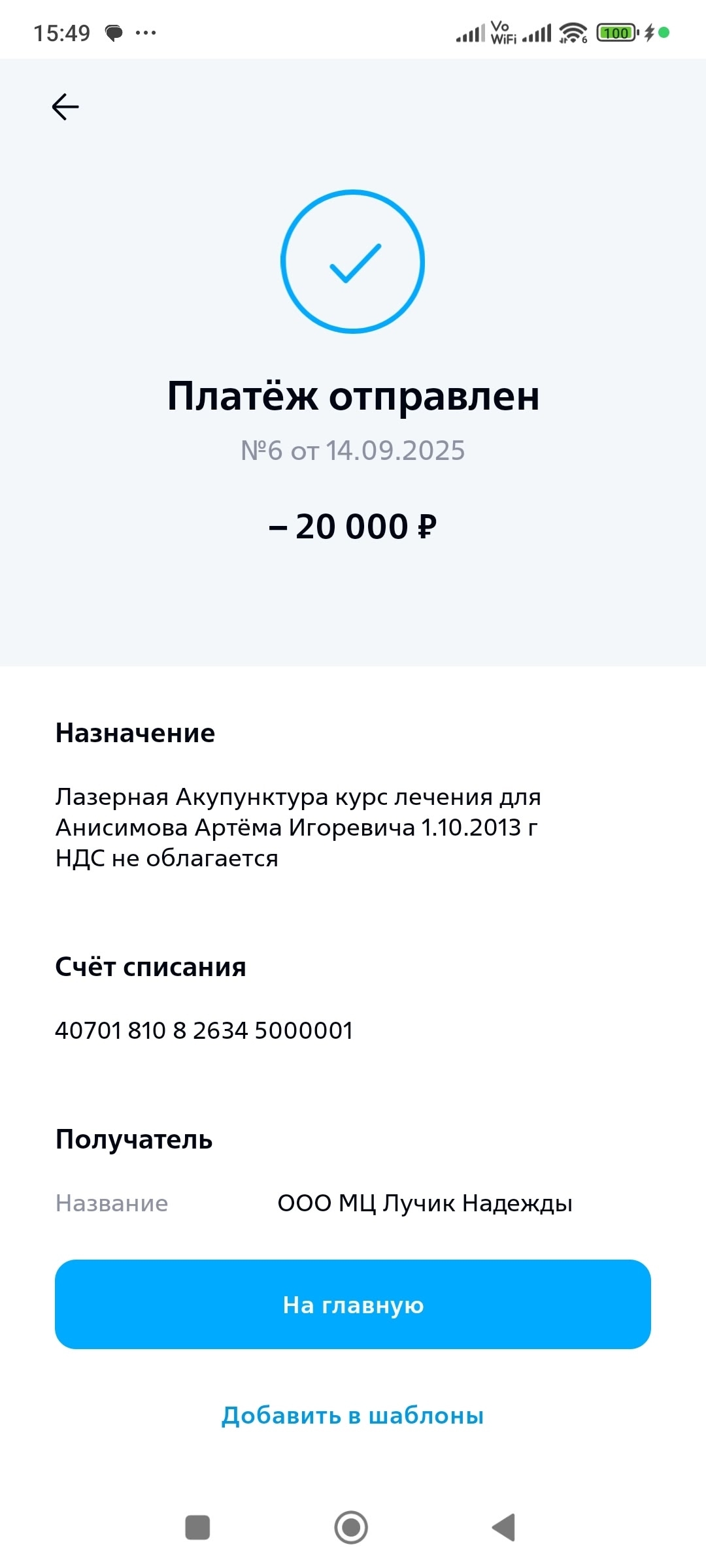Tap the system home button
The image size is (706, 1568).
tap(351, 1527)
